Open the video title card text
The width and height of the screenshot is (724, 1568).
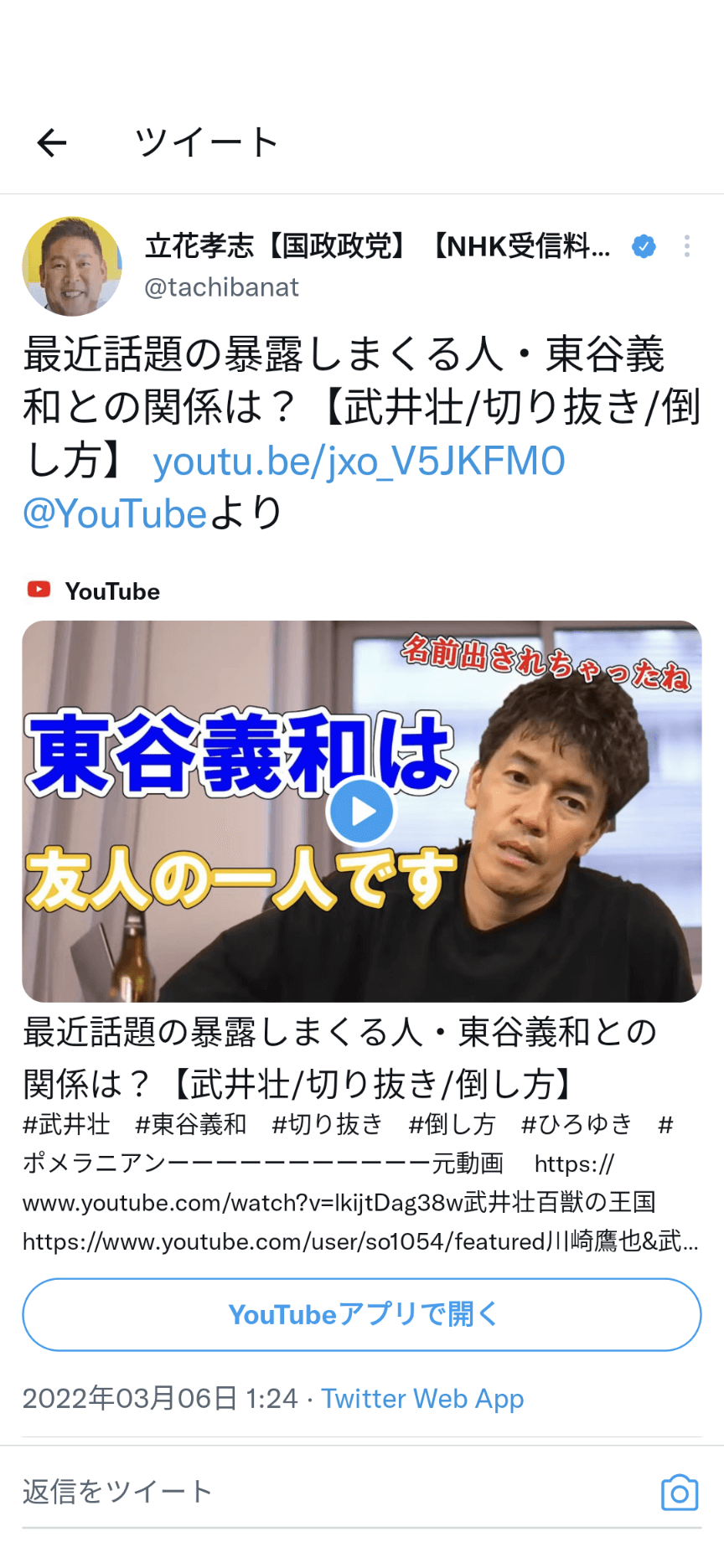click(339, 1057)
